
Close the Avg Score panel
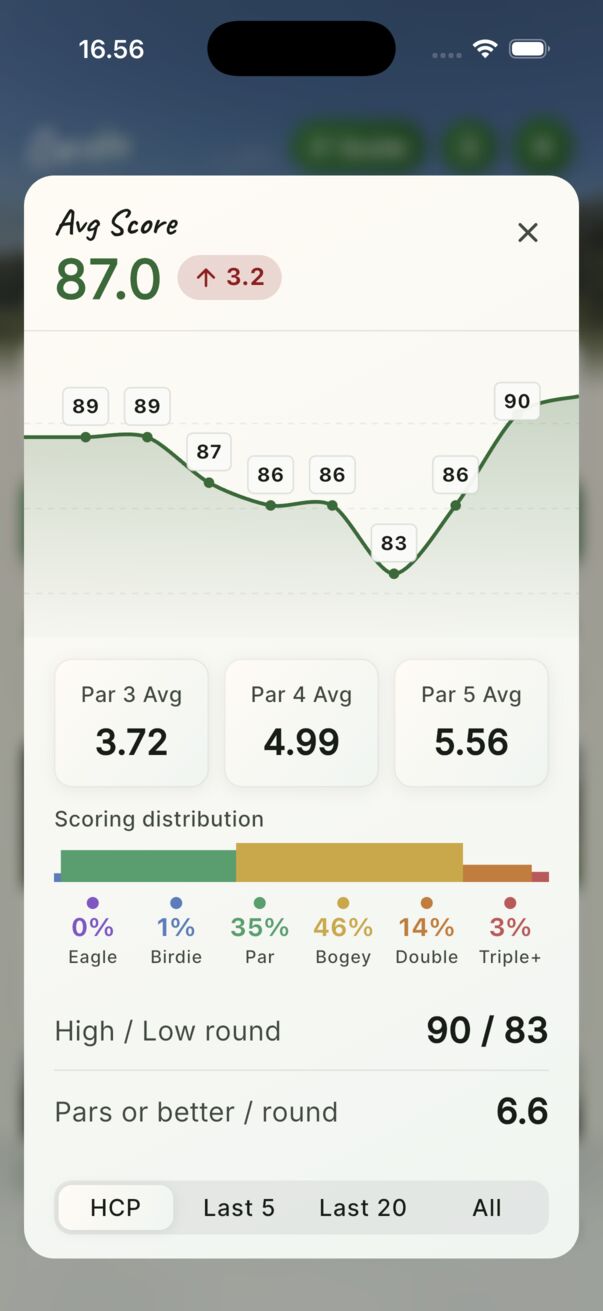coord(528,232)
